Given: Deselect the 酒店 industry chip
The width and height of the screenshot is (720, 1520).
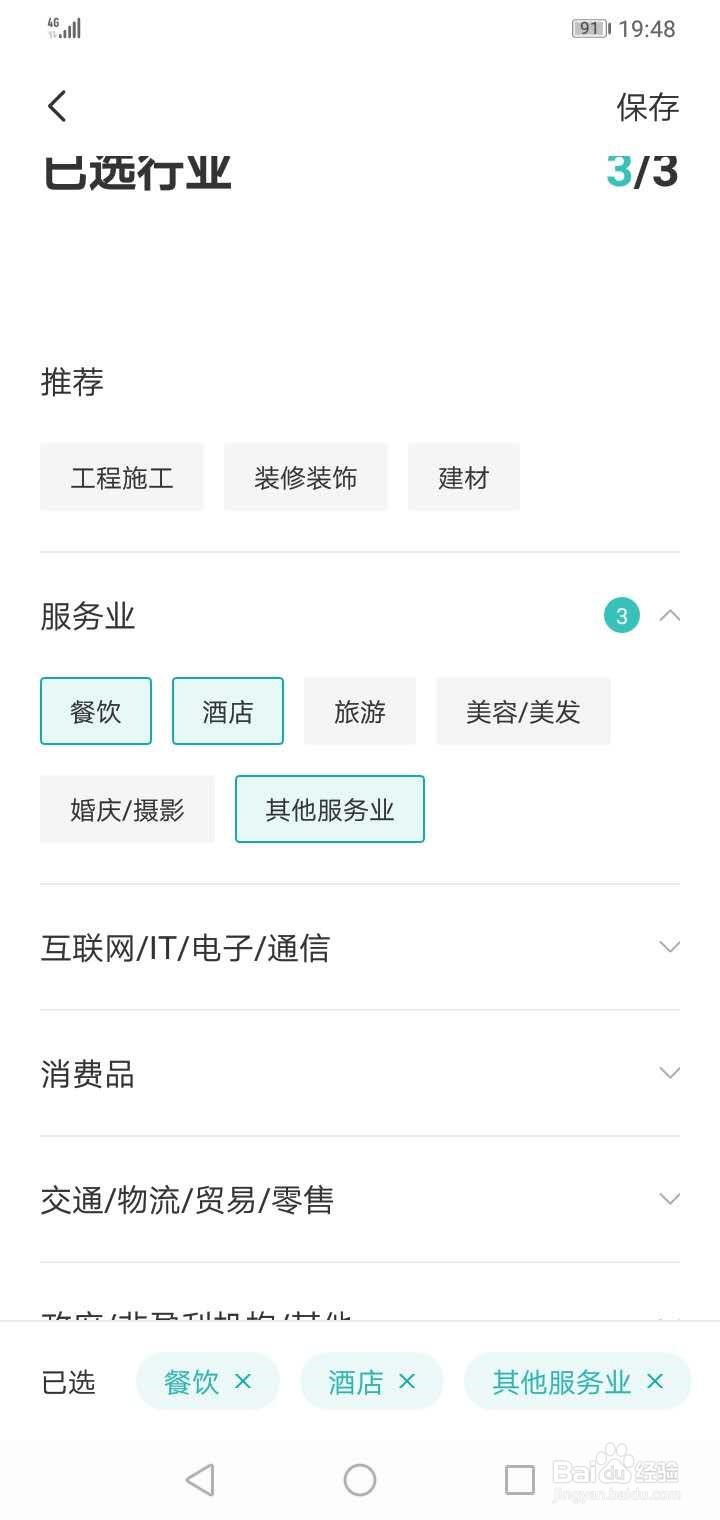Looking at the screenshot, I should 227,711.
